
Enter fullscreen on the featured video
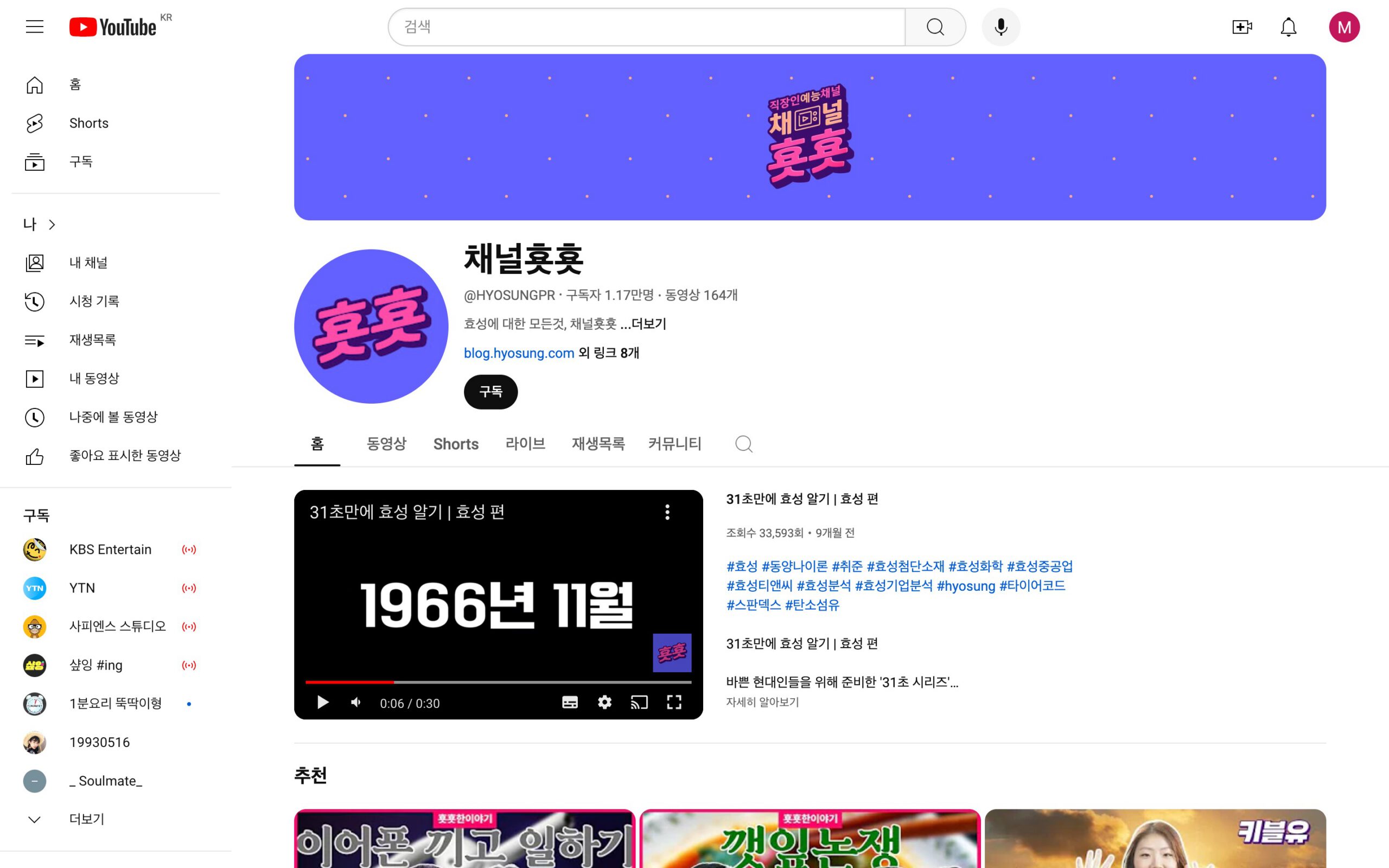[674, 703]
